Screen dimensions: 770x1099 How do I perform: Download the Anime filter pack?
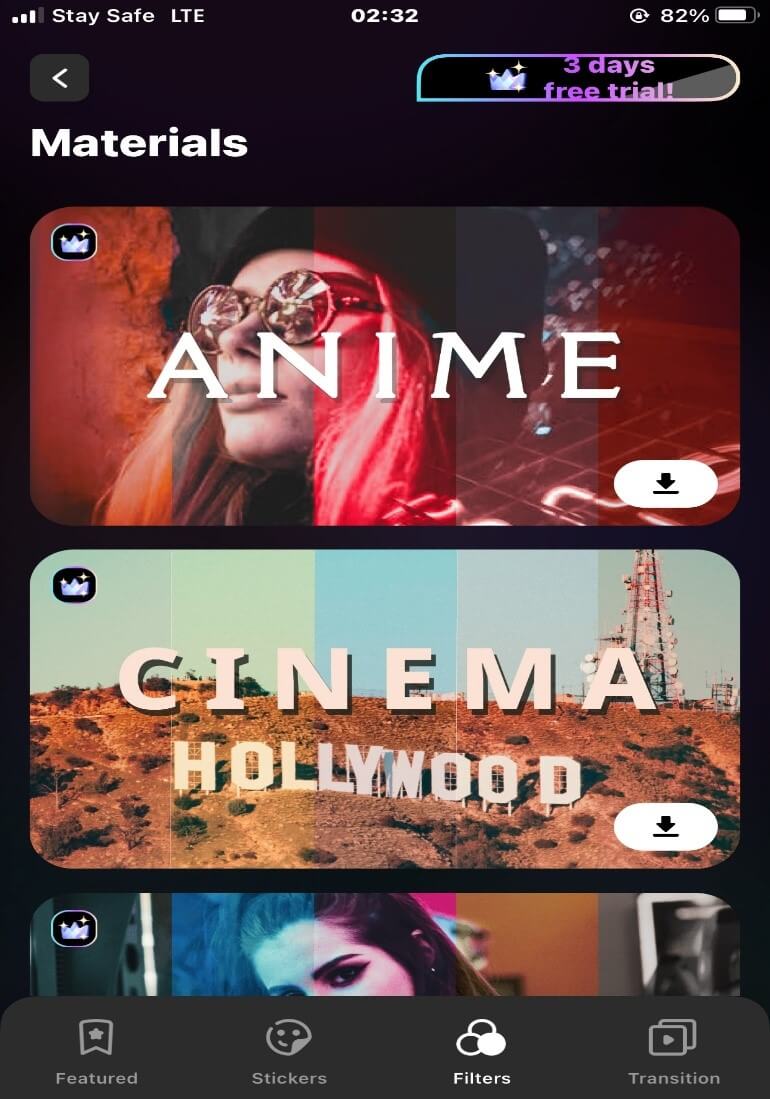point(665,484)
